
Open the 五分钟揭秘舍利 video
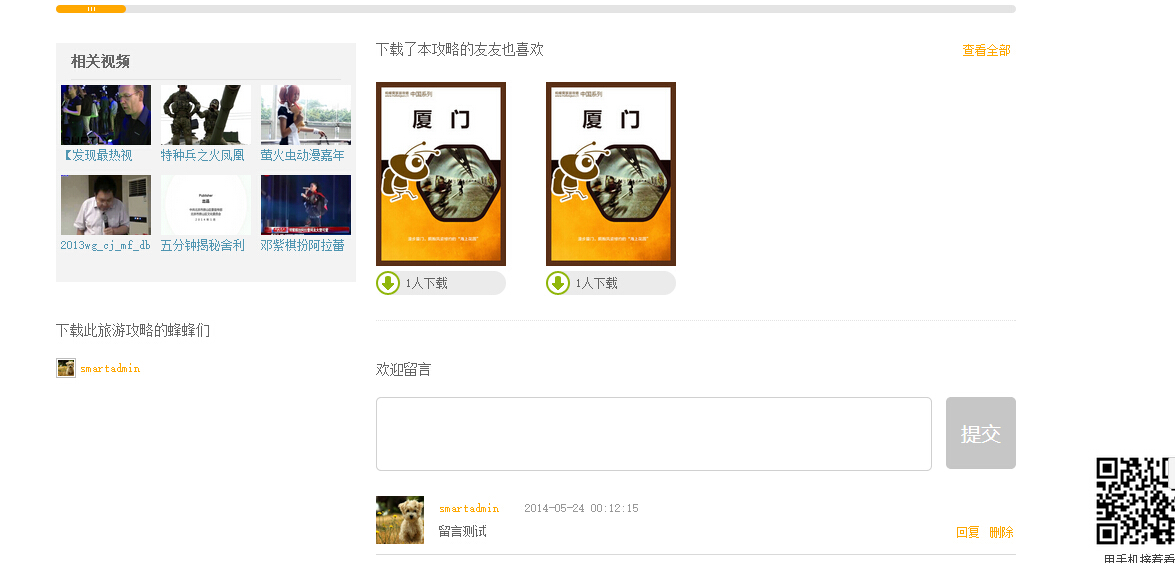point(206,205)
